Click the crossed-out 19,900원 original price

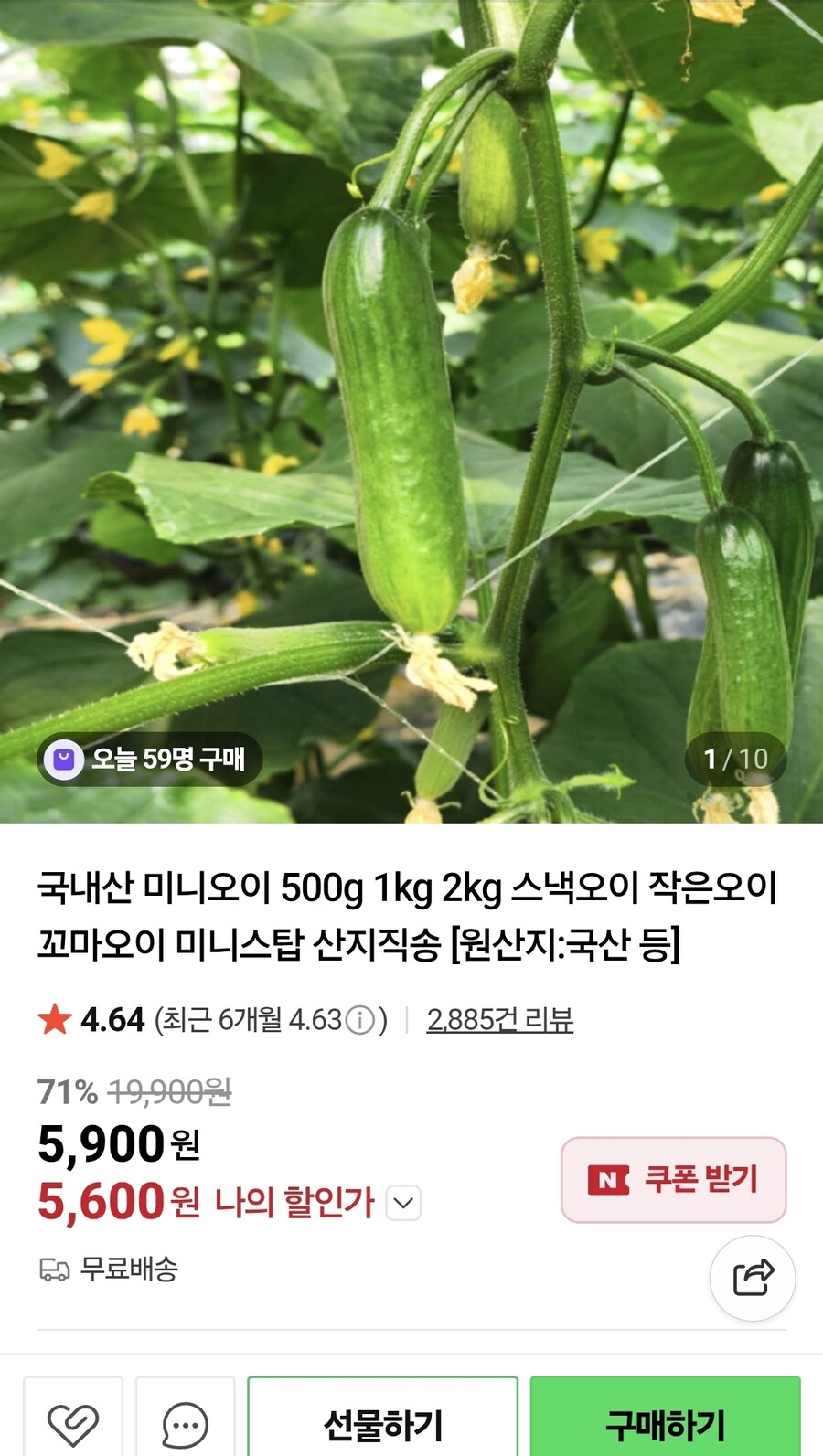click(171, 1090)
